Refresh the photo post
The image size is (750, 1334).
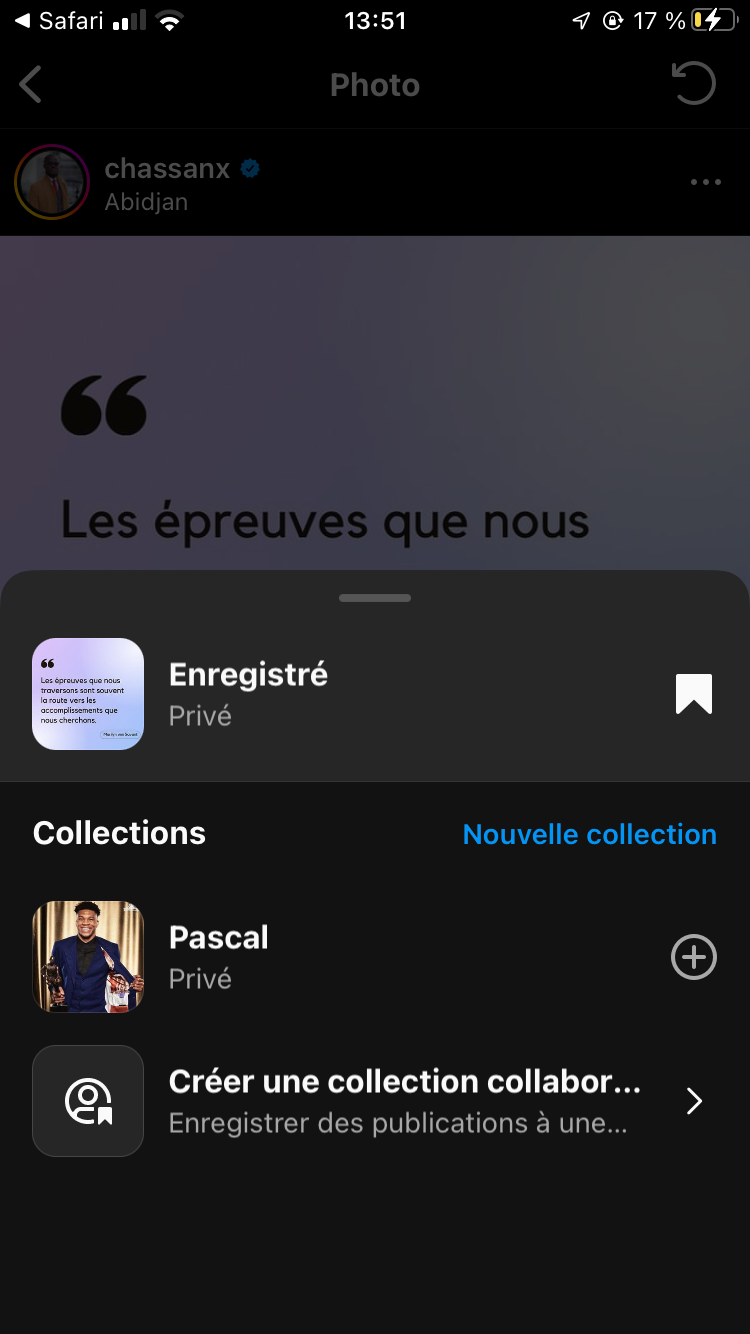[694, 84]
